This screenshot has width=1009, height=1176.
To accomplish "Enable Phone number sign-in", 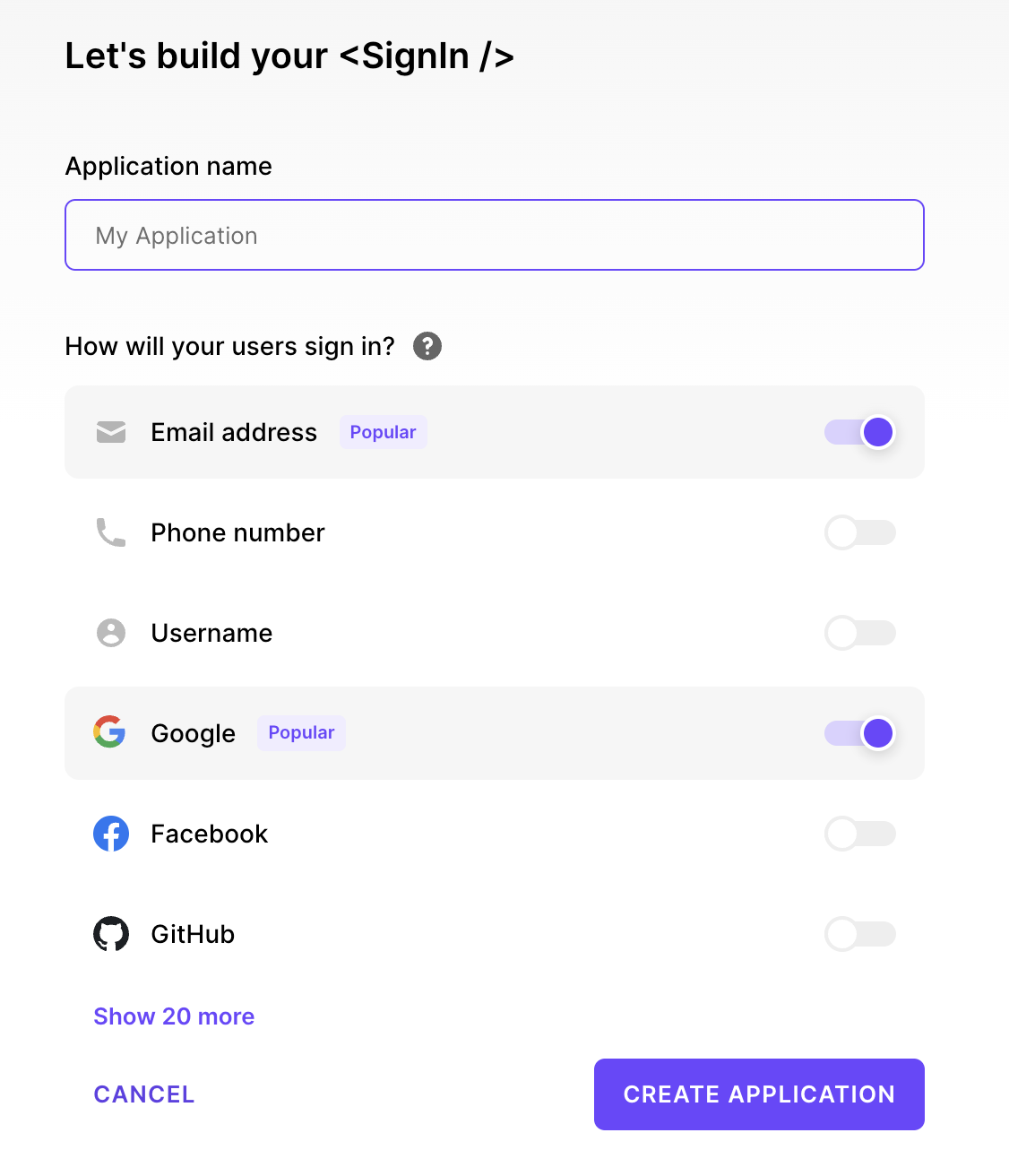I will click(860, 532).
